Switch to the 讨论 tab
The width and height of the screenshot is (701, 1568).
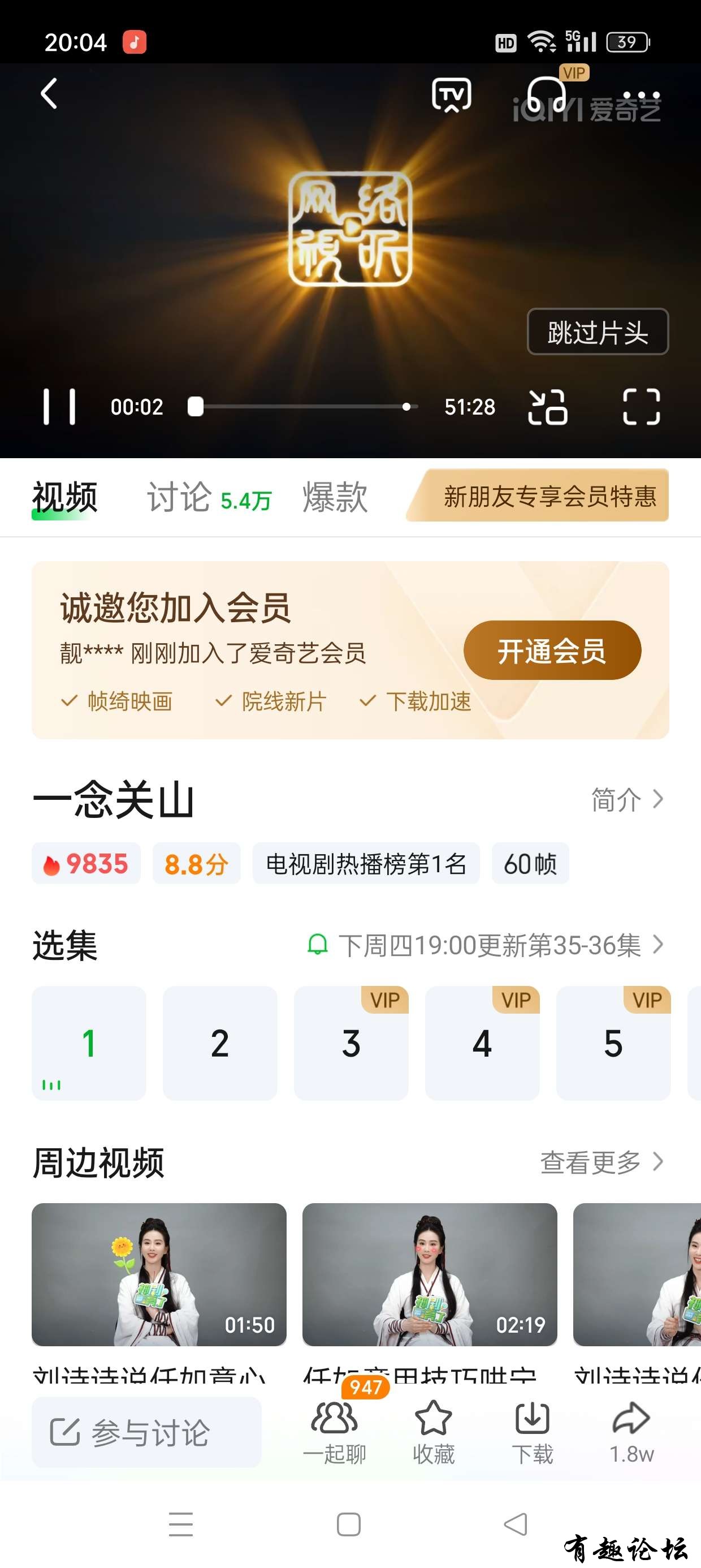tap(179, 497)
